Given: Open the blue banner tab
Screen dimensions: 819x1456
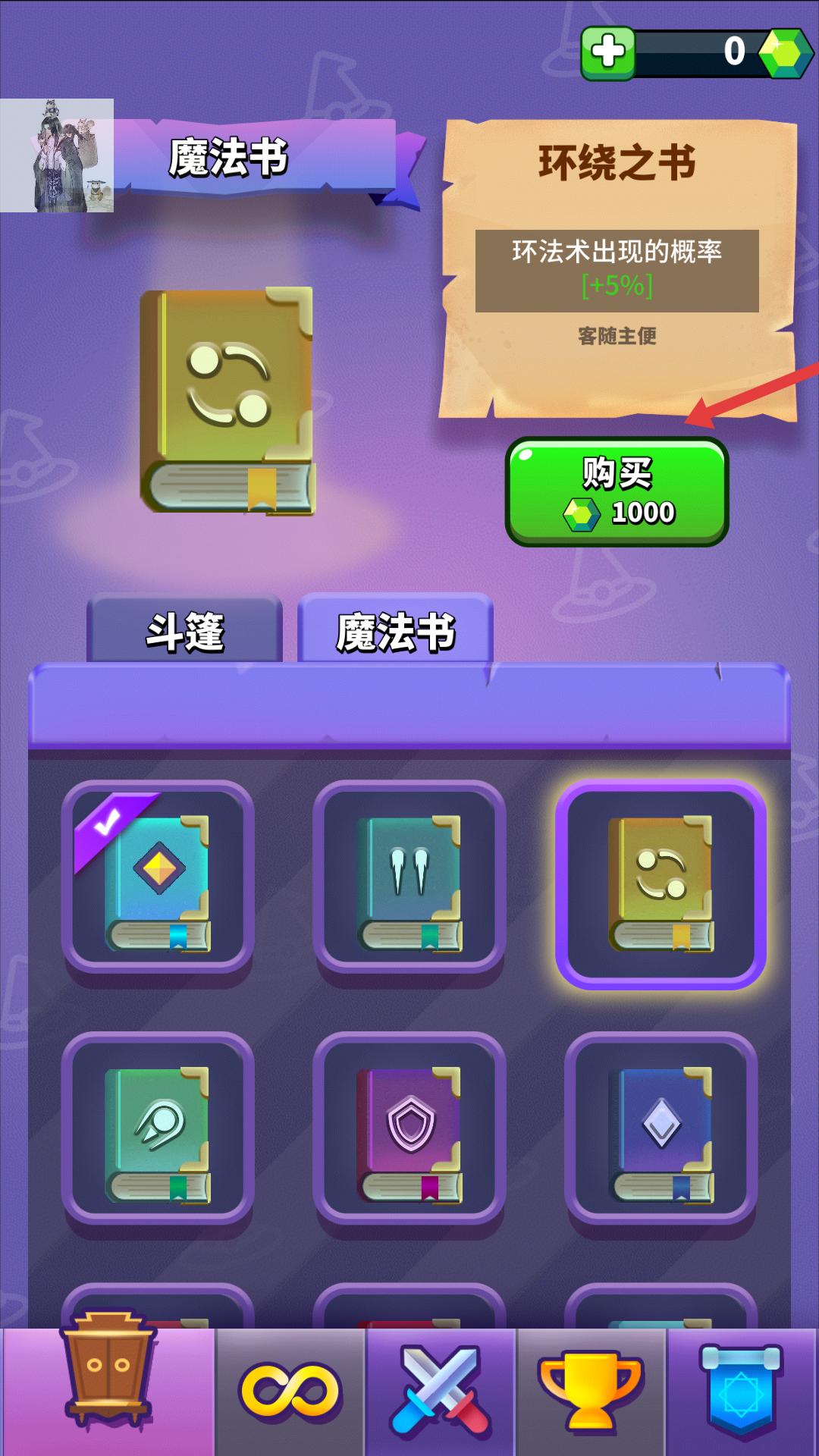Looking at the screenshot, I should pos(741,1392).
